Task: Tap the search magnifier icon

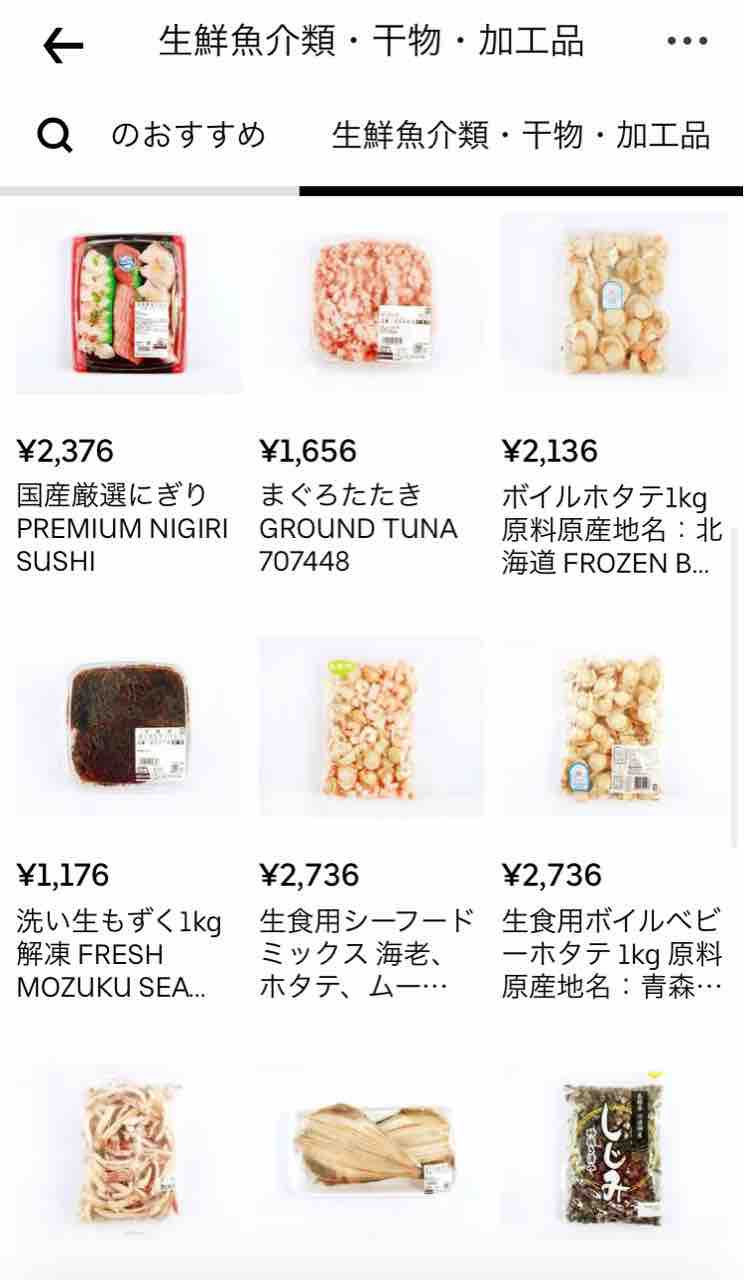Action: (x=55, y=135)
